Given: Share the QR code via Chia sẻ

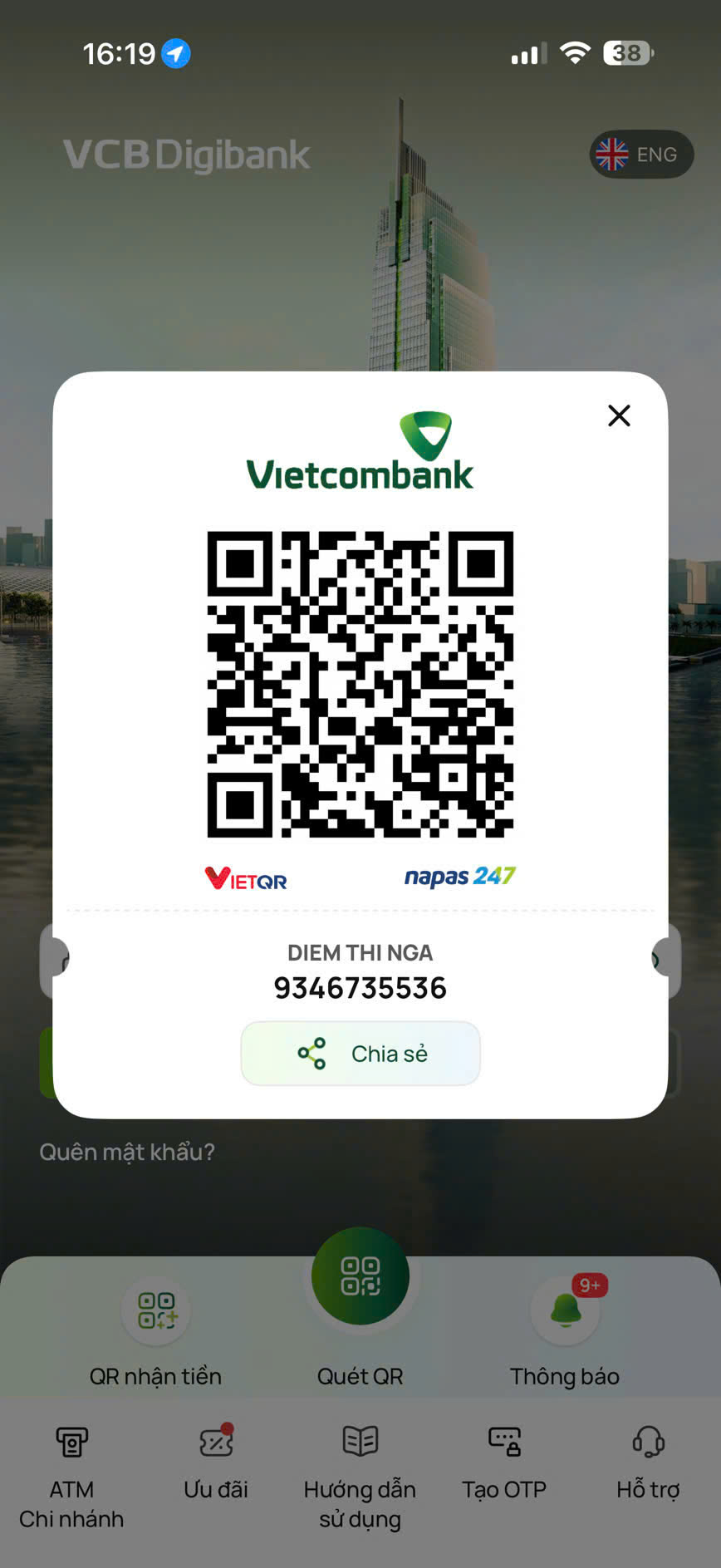Looking at the screenshot, I should coord(360,1053).
